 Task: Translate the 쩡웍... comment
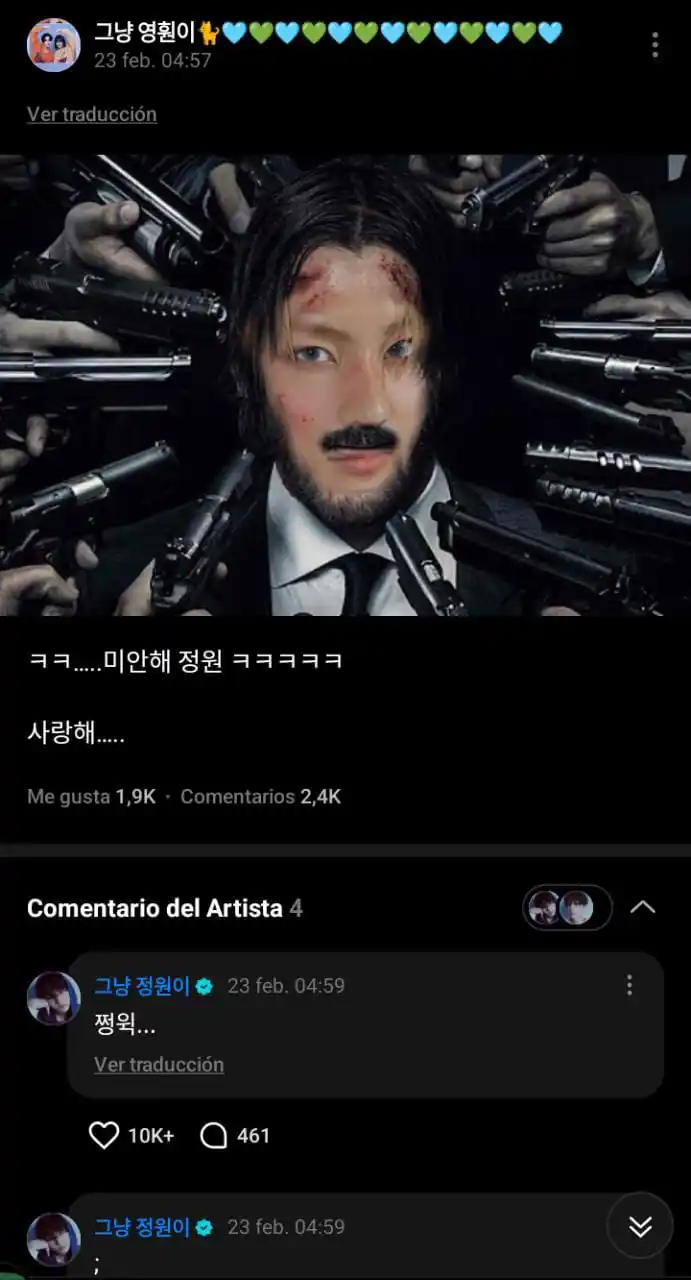[159, 1064]
